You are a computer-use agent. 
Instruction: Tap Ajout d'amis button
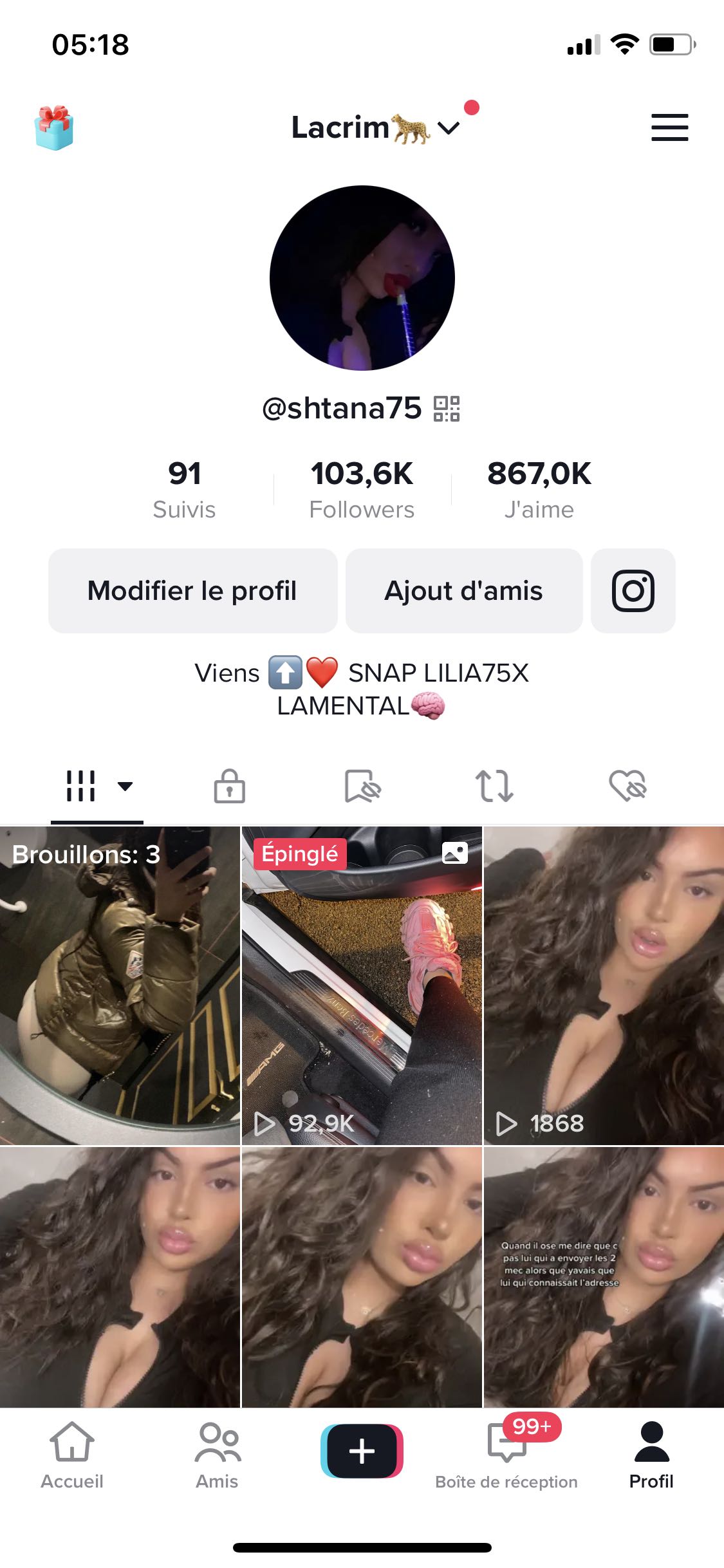[x=464, y=590]
